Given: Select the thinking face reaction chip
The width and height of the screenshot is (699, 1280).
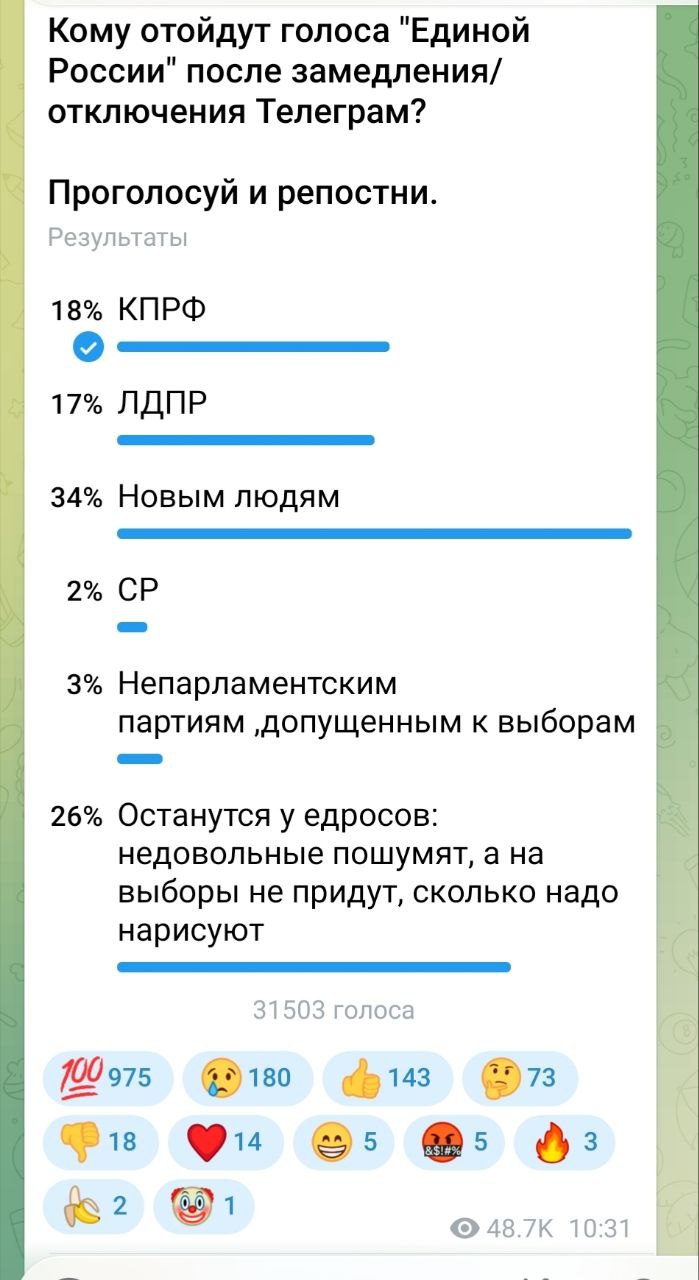Looking at the screenshot, I should (520, 1077).
